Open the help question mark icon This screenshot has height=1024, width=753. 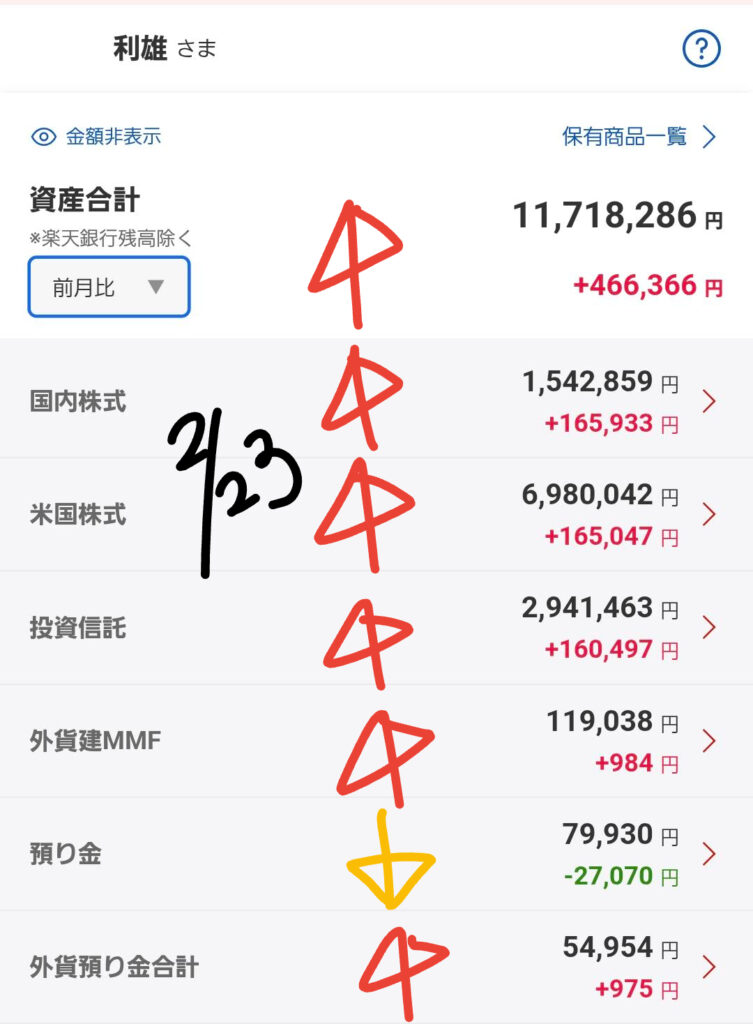[x=702, y=48]
